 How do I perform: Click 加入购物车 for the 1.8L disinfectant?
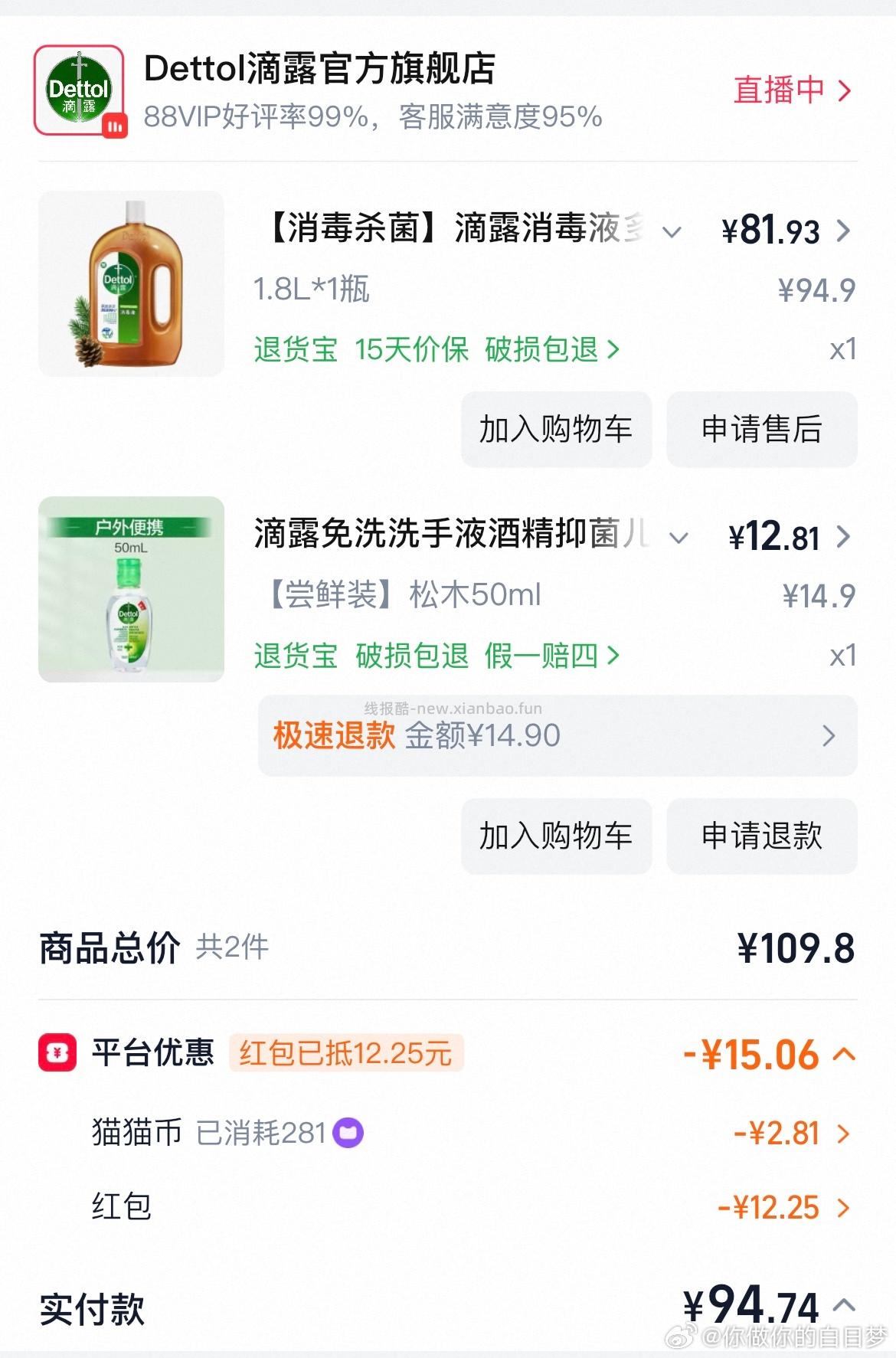[556, 430]
